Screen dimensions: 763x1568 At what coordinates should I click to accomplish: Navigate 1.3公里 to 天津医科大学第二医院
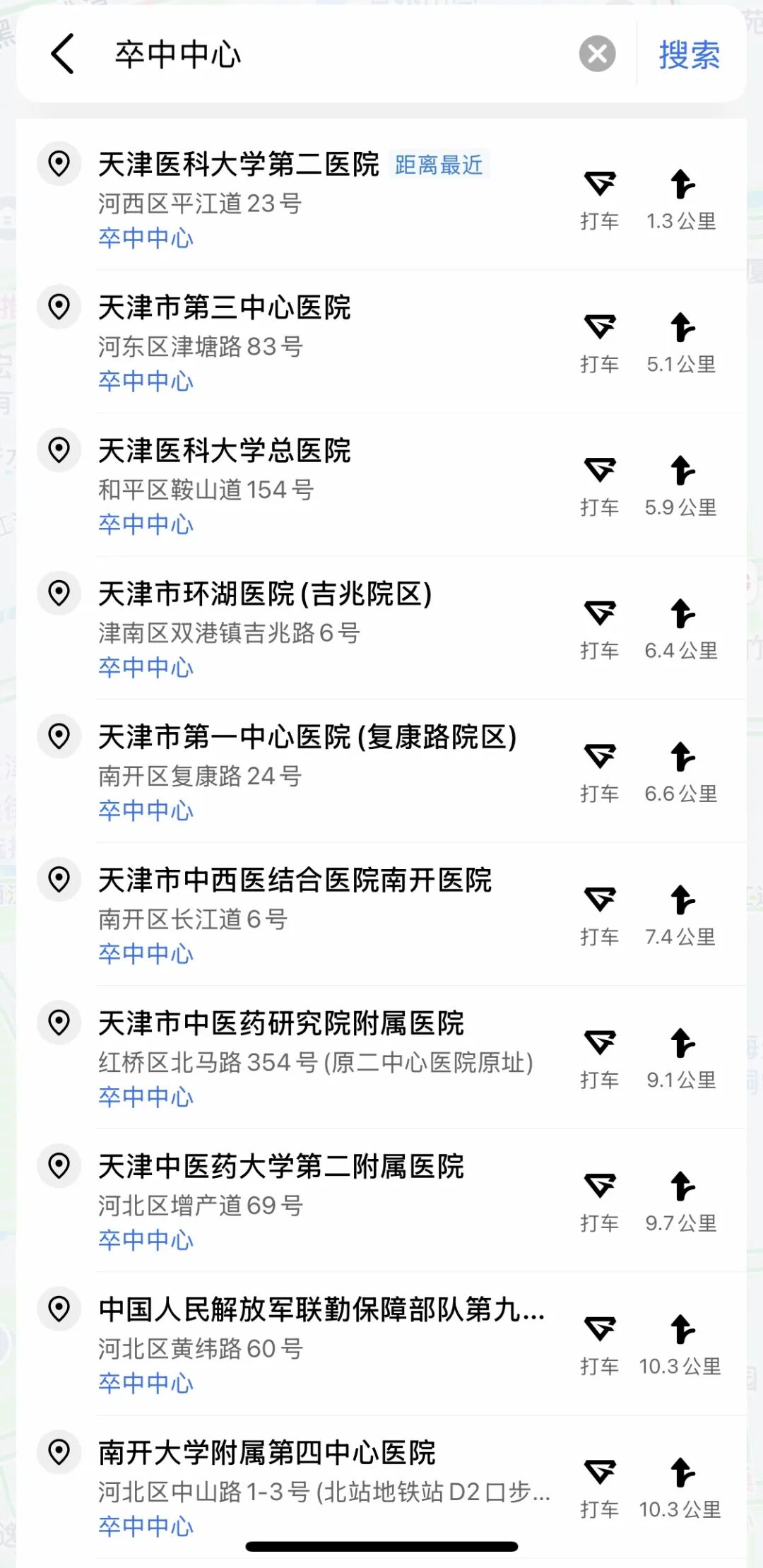pyautogui.click(x=681, y=199)
